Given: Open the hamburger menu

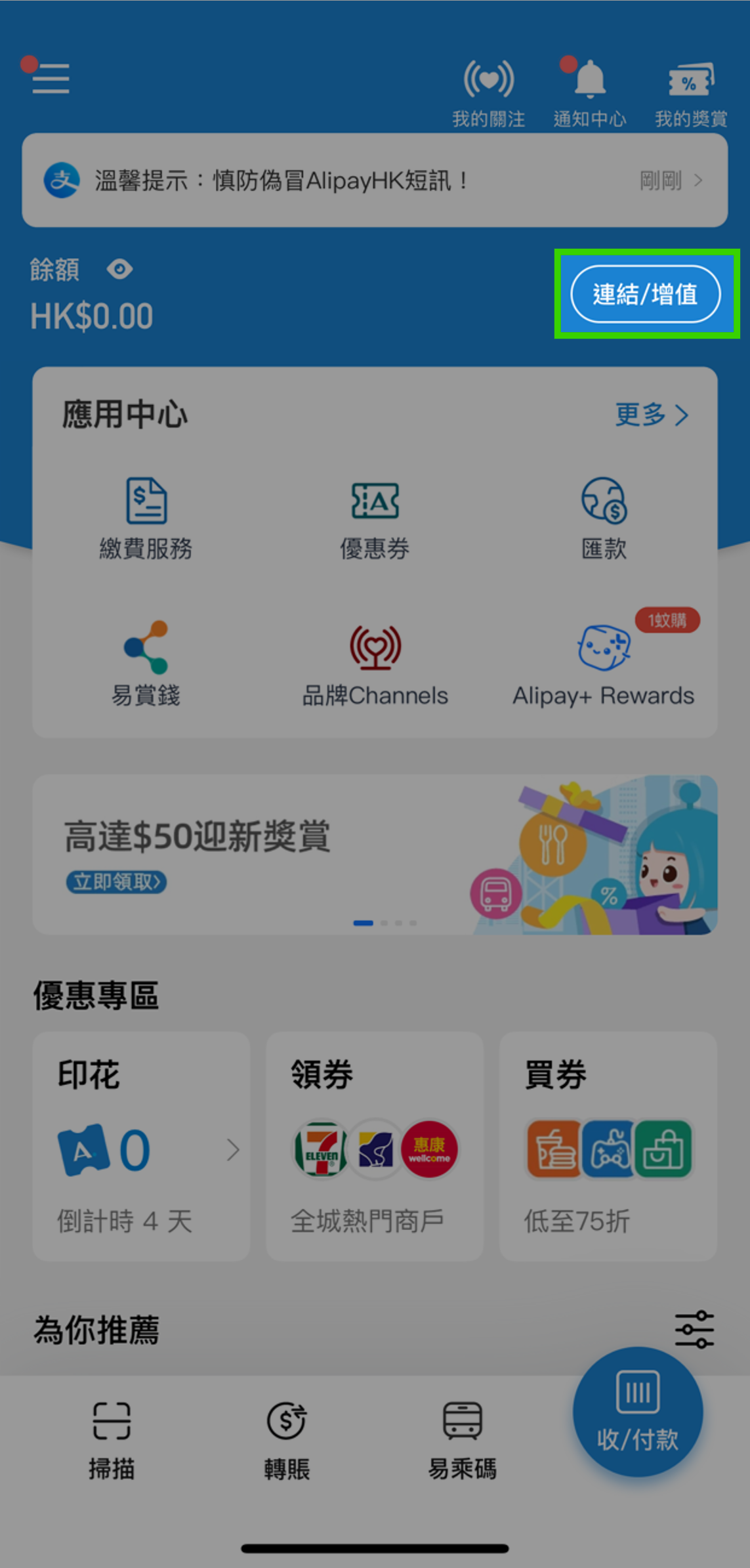Looking at the screenshot, I should pos(50,79).
